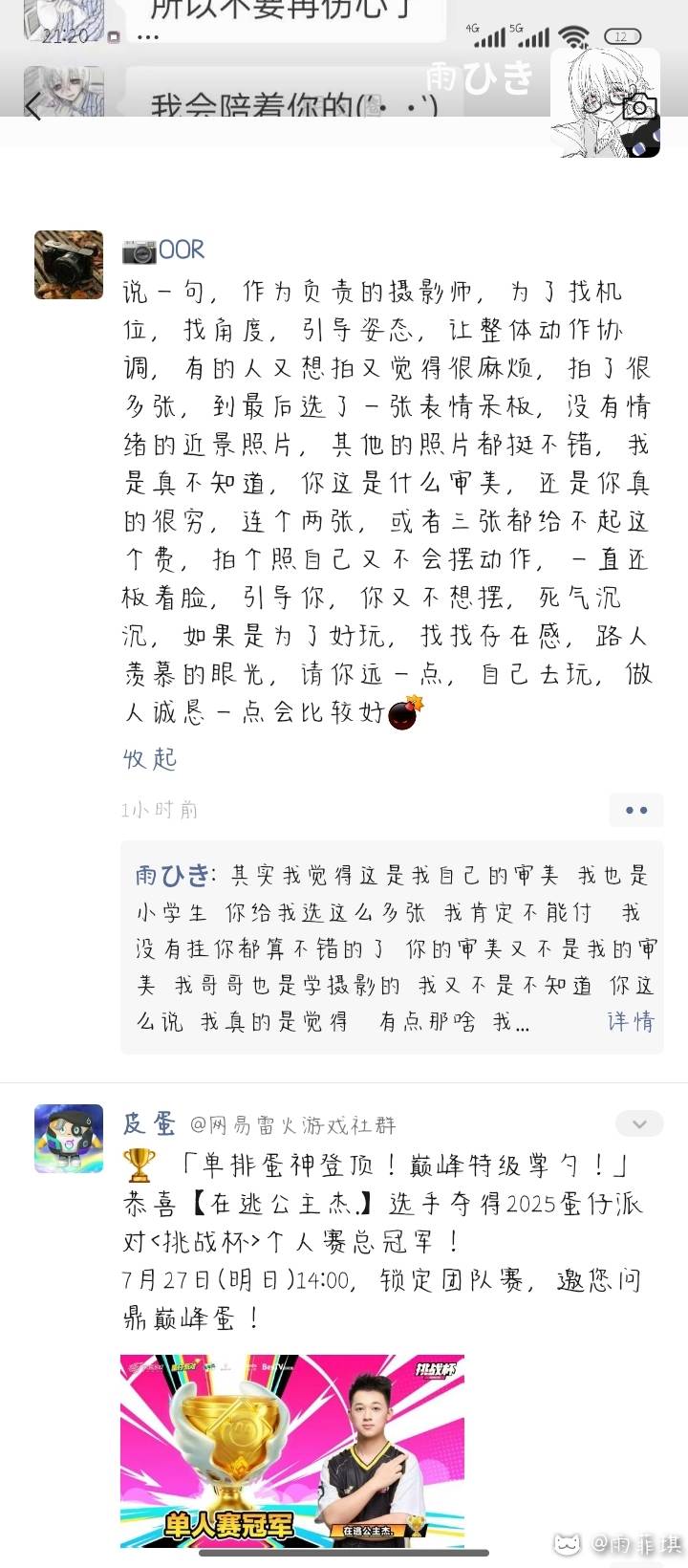Screen dimensions: 688x1568
Task: Open the profile picture at top right
Action: (605, 102)
